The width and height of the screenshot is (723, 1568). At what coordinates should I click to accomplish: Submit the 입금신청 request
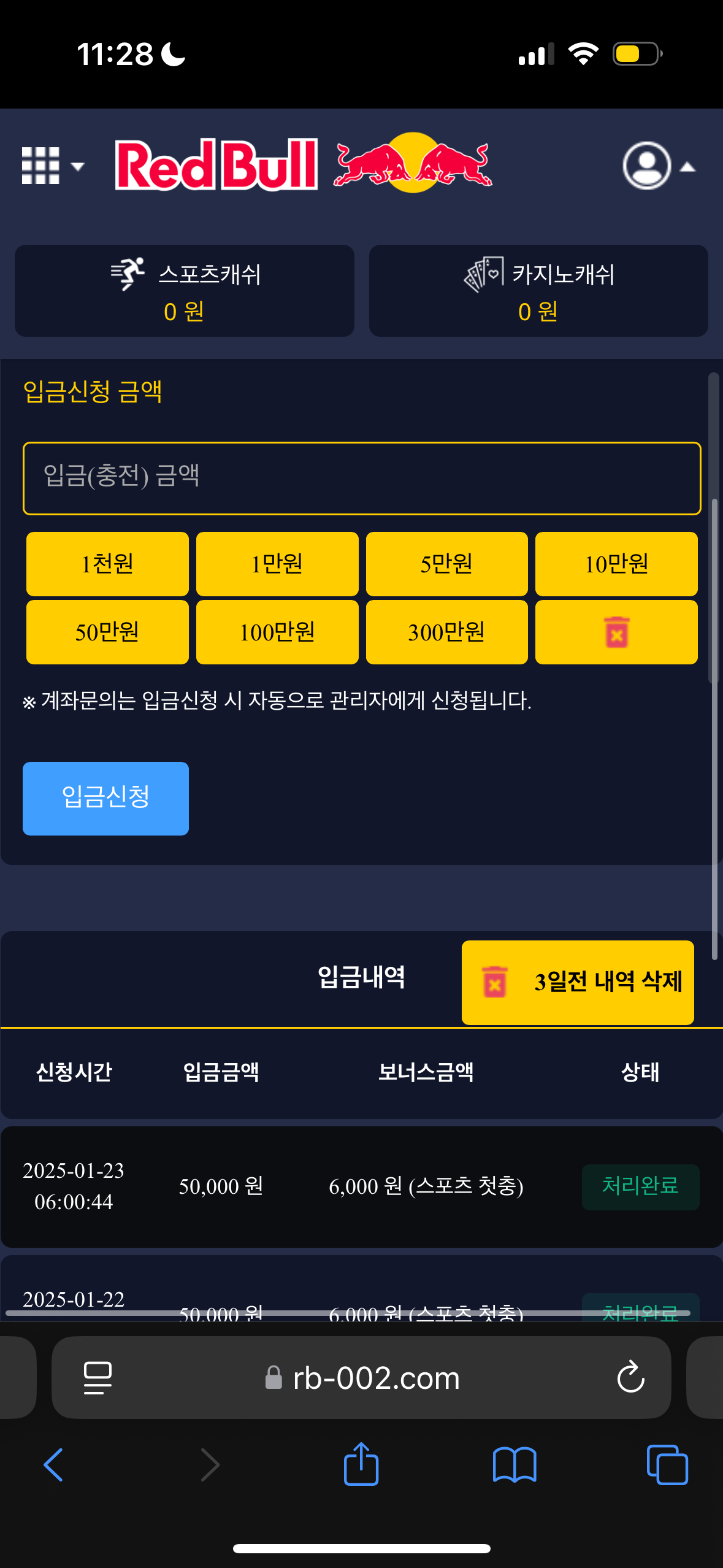coord(105,798)
